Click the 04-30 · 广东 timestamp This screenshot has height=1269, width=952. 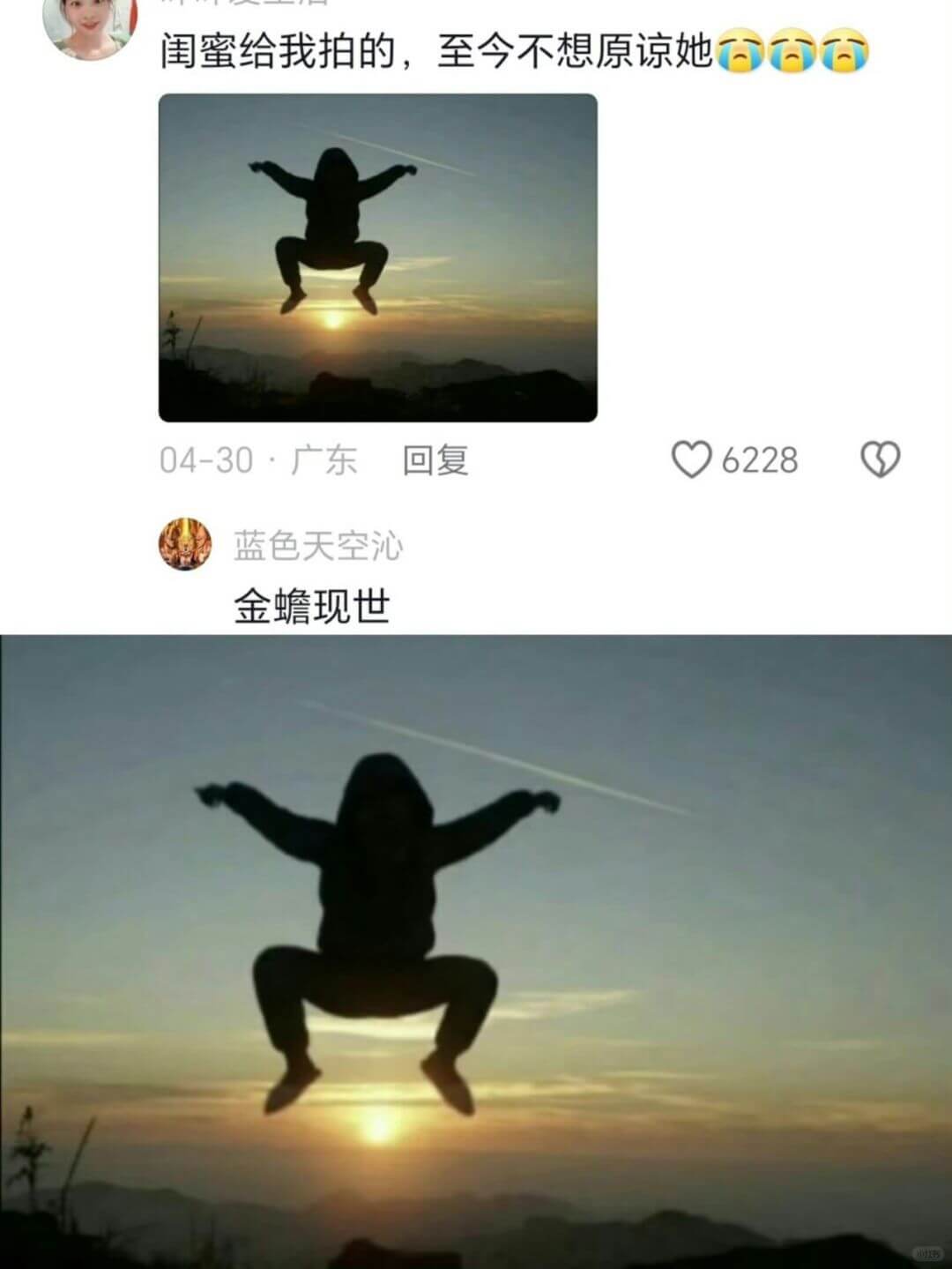coord(257,458)
